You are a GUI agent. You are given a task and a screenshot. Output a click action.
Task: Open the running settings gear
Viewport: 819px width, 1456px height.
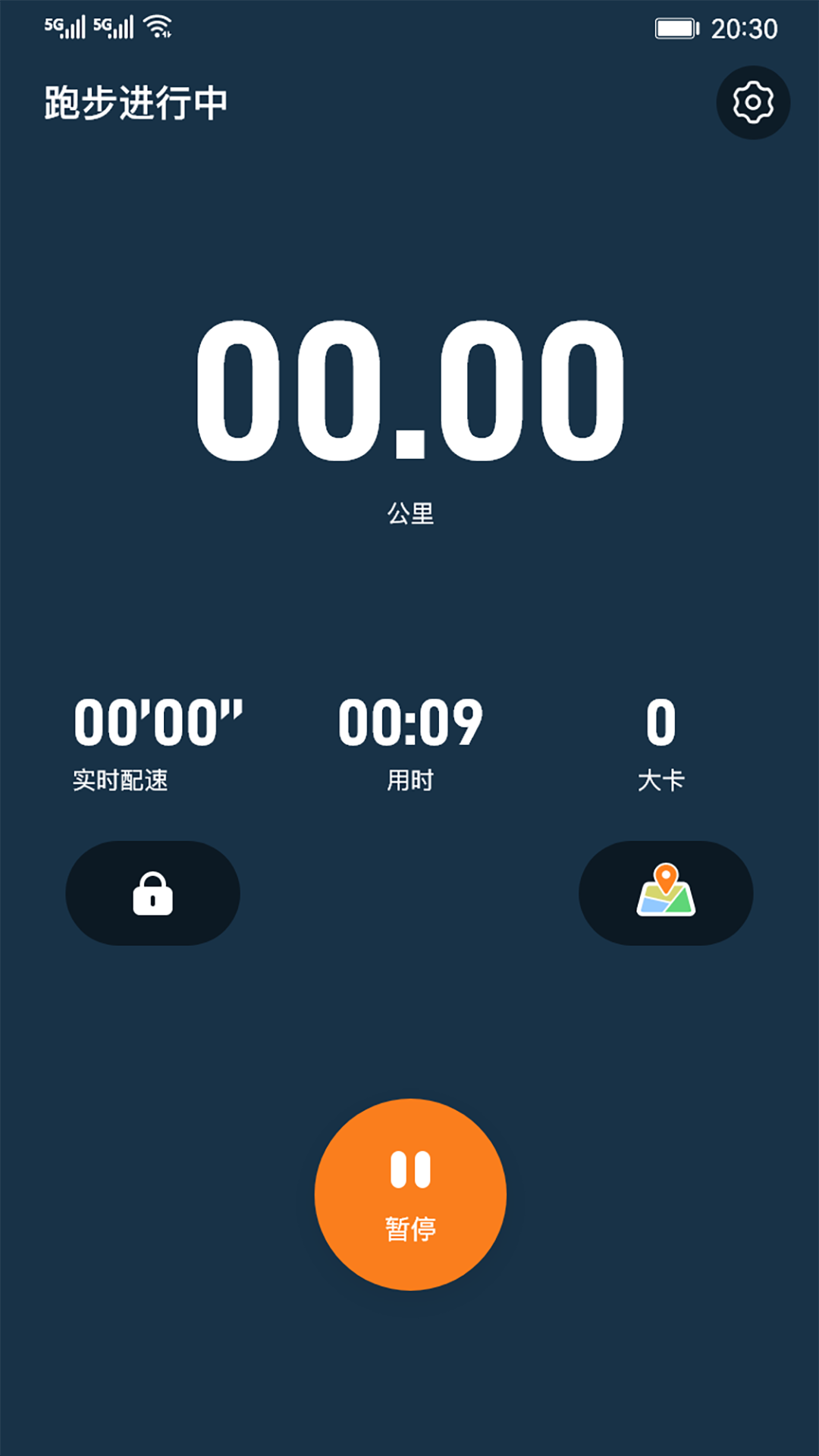point(753,102)
